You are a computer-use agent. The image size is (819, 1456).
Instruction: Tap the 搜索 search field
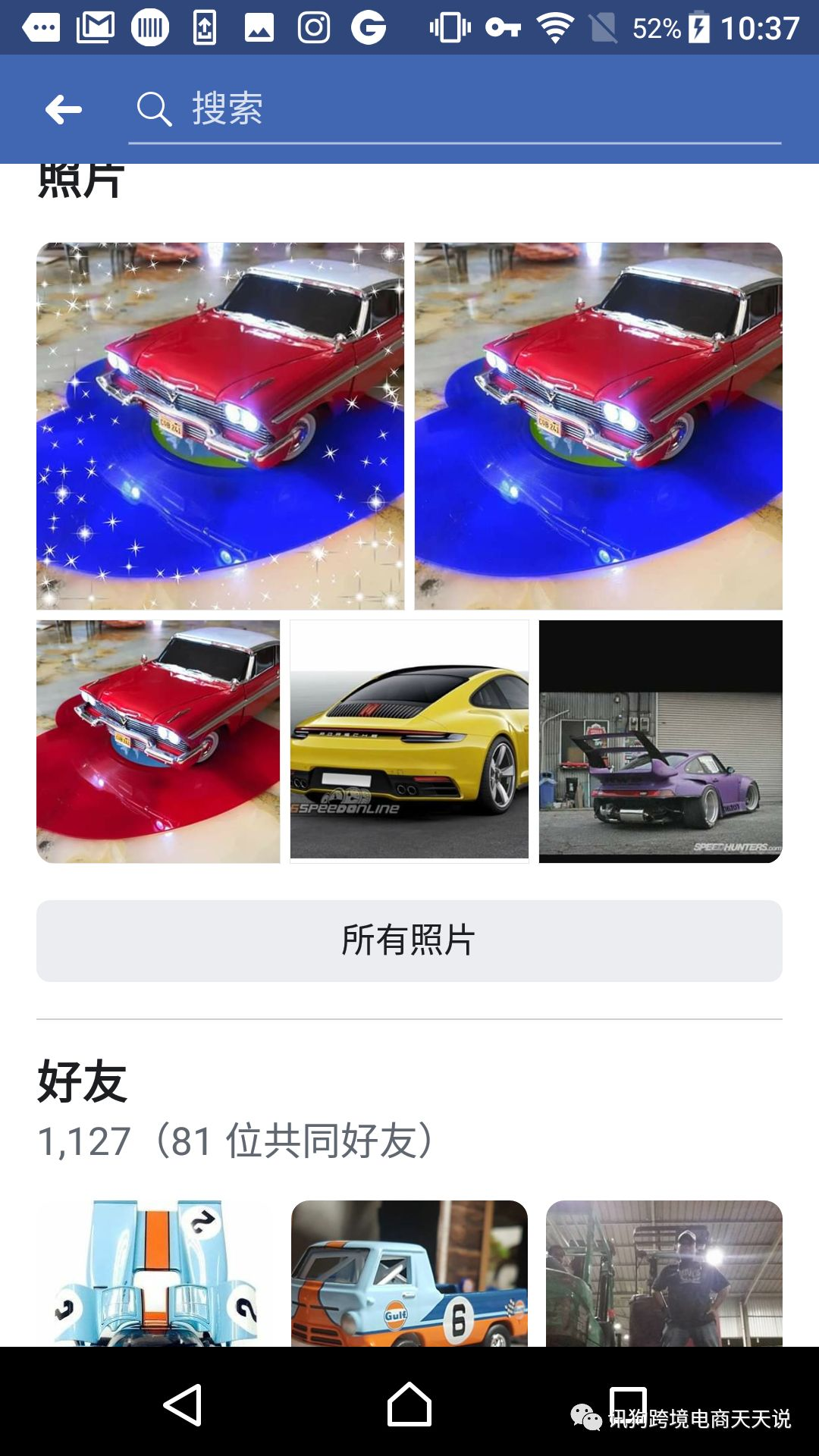coord(455,110)
